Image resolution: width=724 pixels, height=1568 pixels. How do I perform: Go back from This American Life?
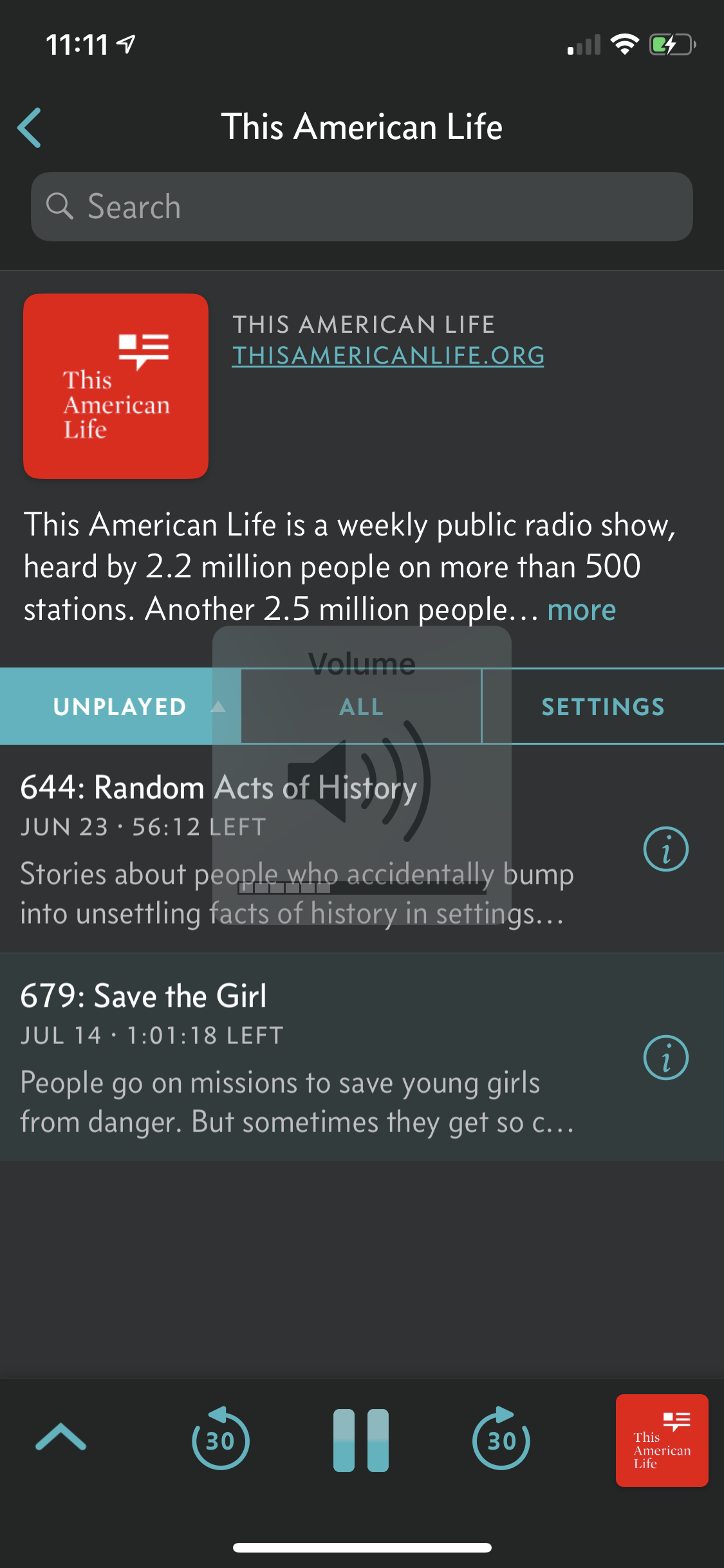click(x=30, y=127)
